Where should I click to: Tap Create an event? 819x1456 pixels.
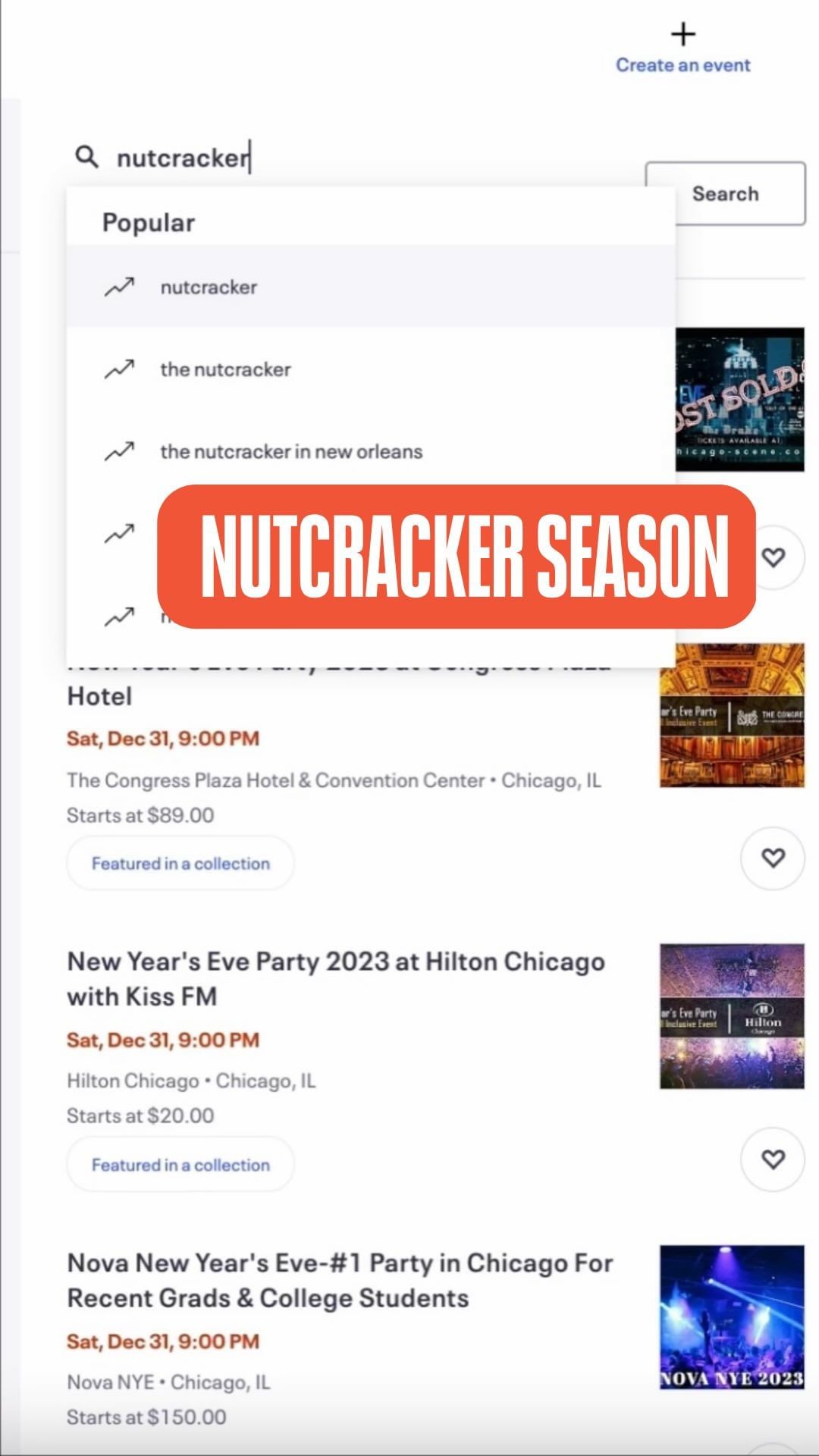tap(682, 50)
